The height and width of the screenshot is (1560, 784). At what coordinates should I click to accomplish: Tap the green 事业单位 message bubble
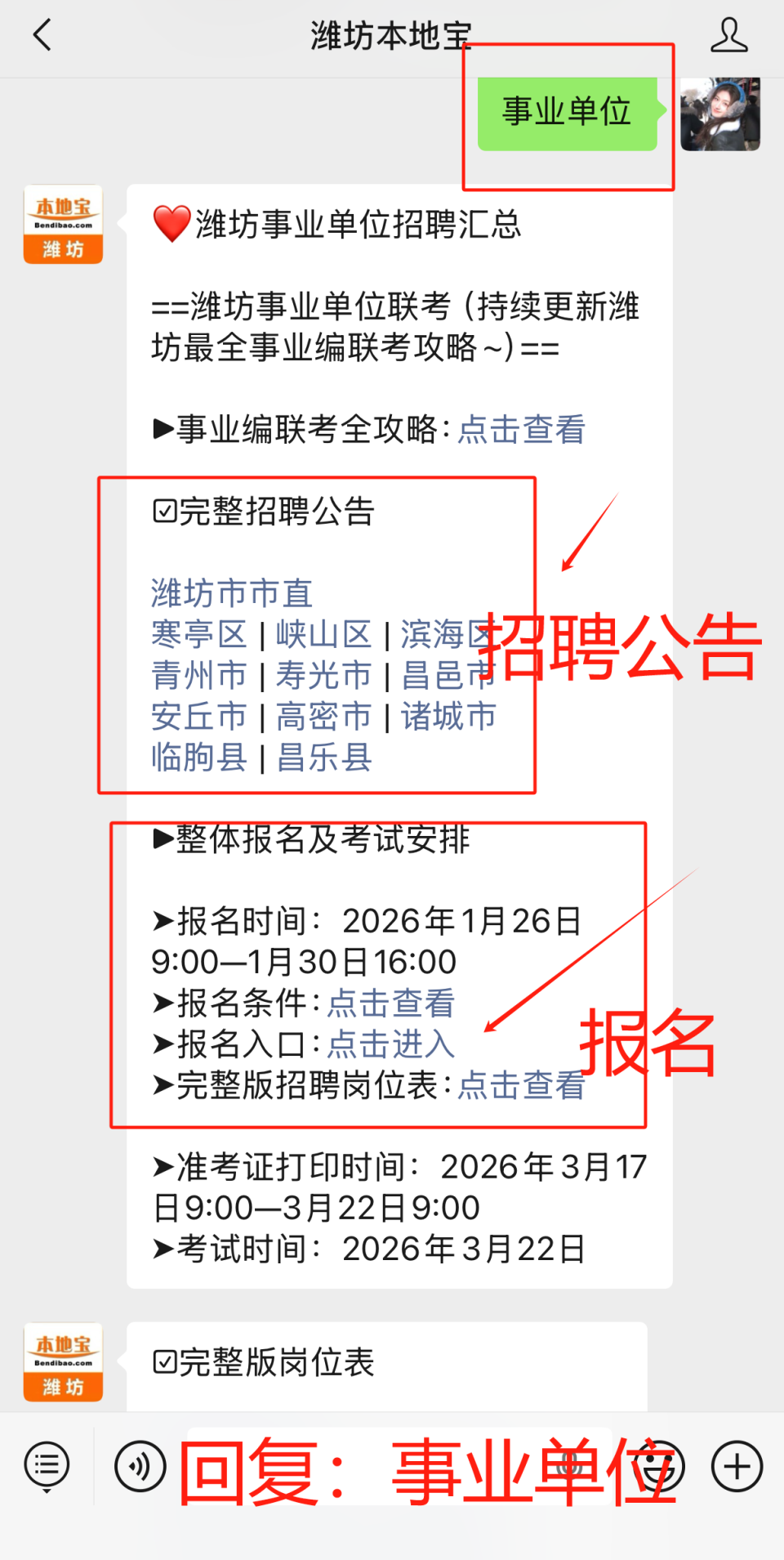click(566, 114)
